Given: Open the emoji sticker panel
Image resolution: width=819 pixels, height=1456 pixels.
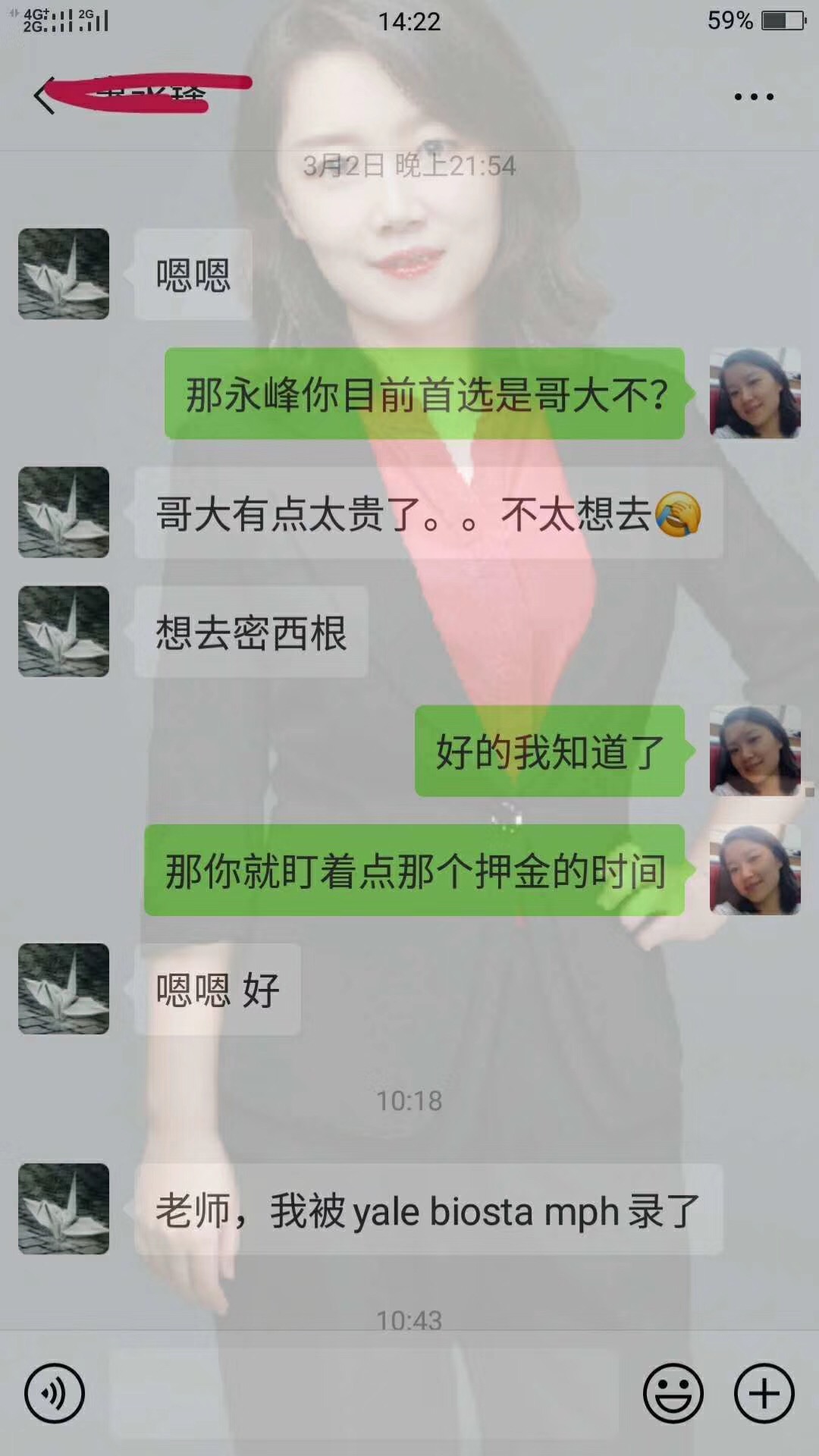Looking at the screenshot, I should pos(673,1394).
